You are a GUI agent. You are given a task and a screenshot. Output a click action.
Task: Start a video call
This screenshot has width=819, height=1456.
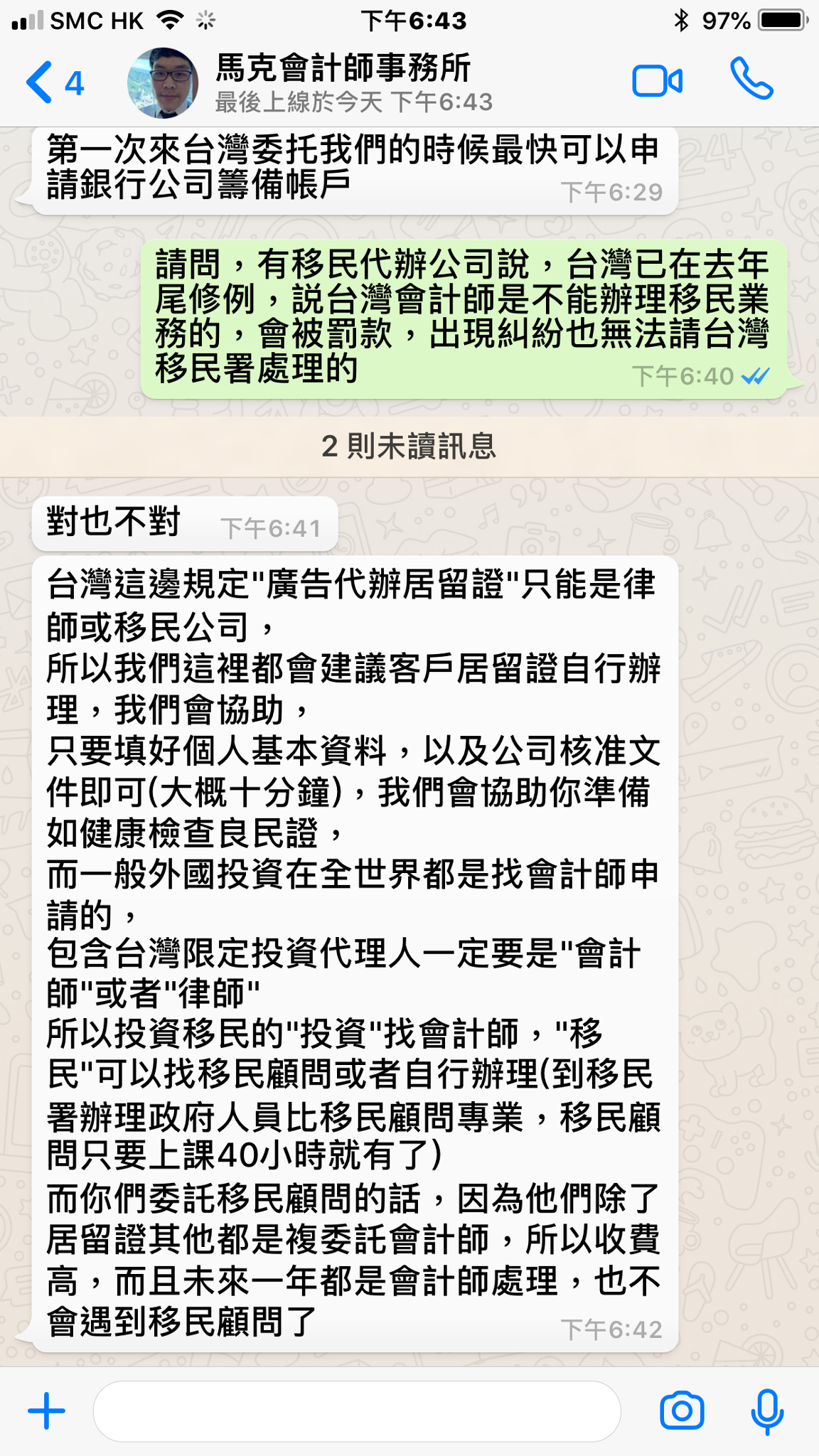(658, 81)
